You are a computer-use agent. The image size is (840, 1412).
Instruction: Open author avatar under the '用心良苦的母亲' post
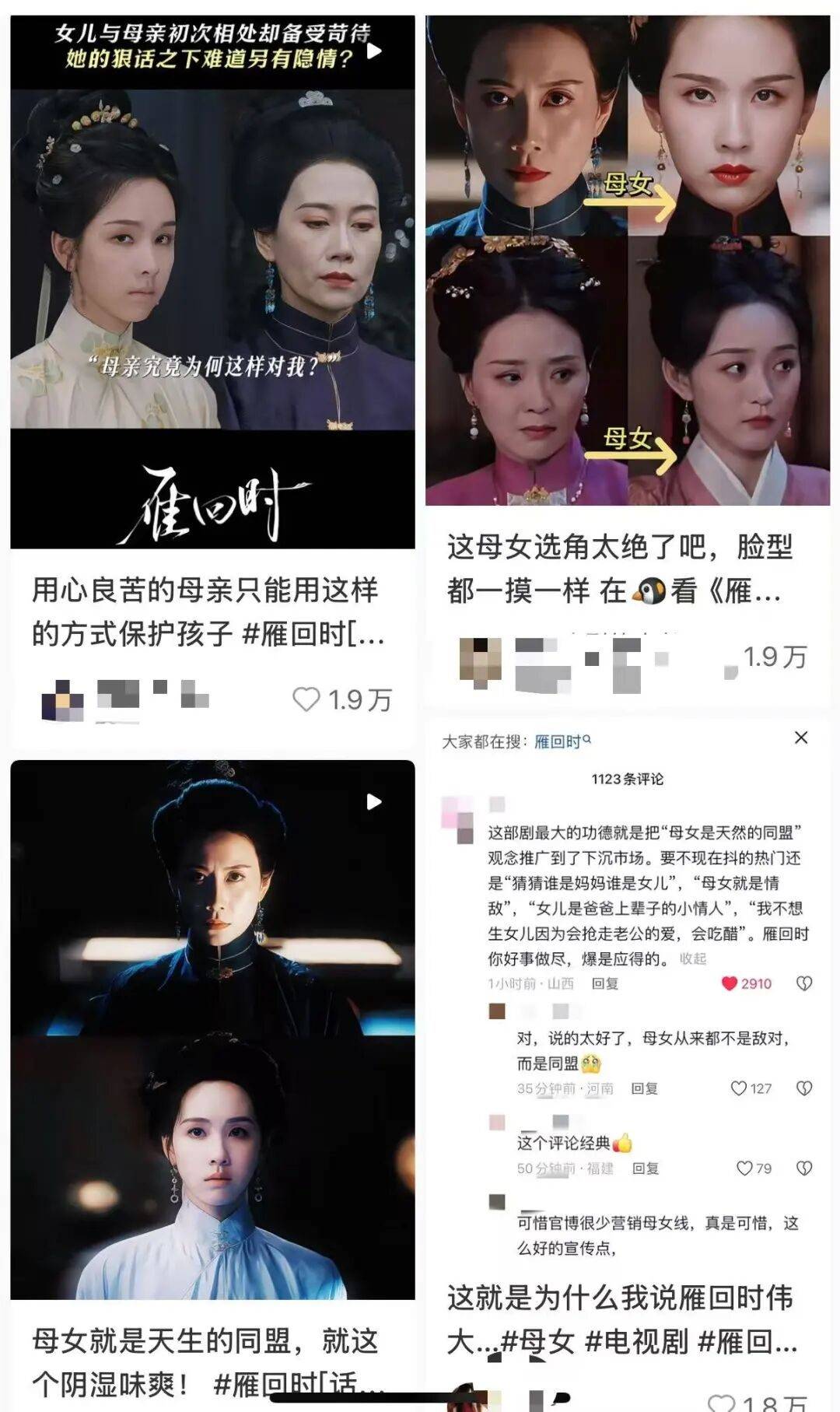tap(62, 699)
